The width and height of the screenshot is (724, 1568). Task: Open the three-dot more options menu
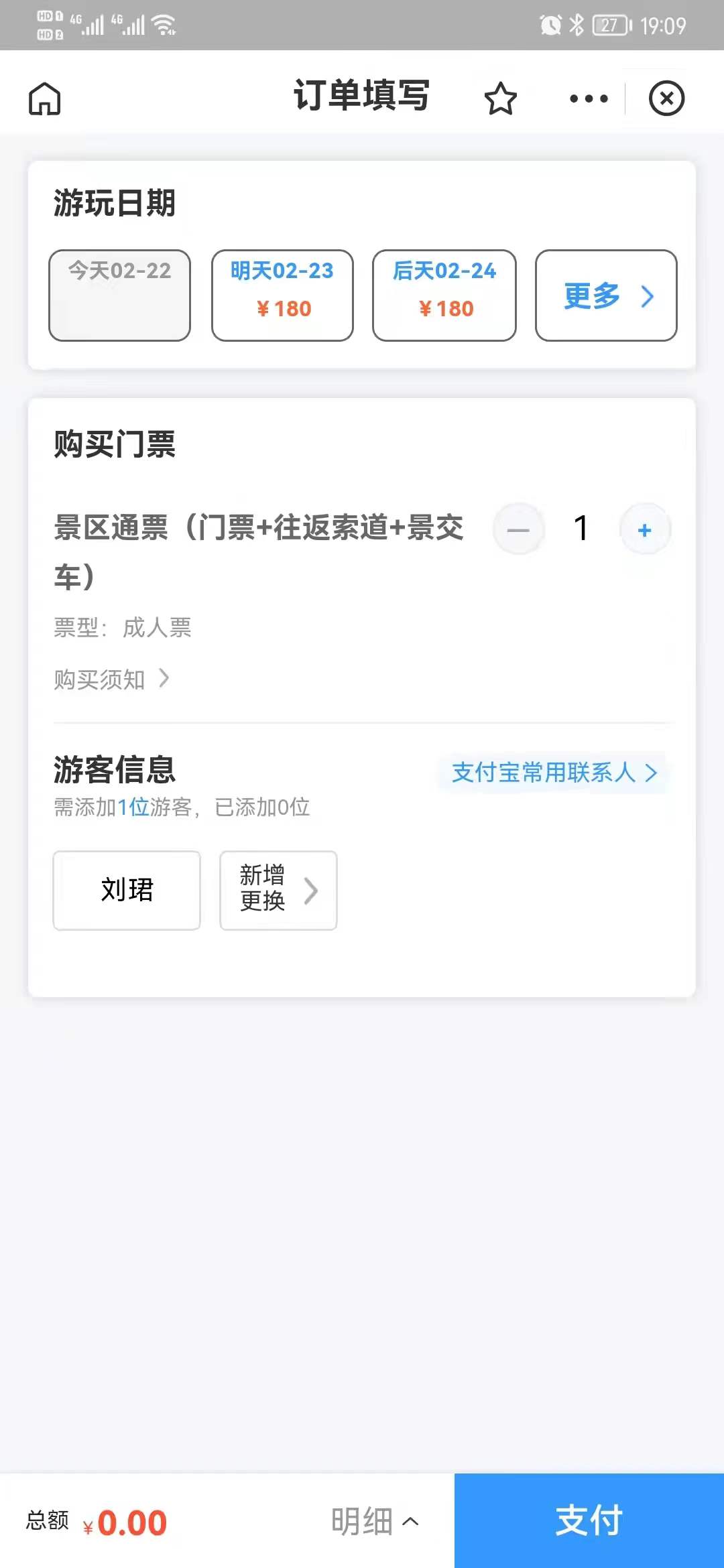tap(589, 99)
